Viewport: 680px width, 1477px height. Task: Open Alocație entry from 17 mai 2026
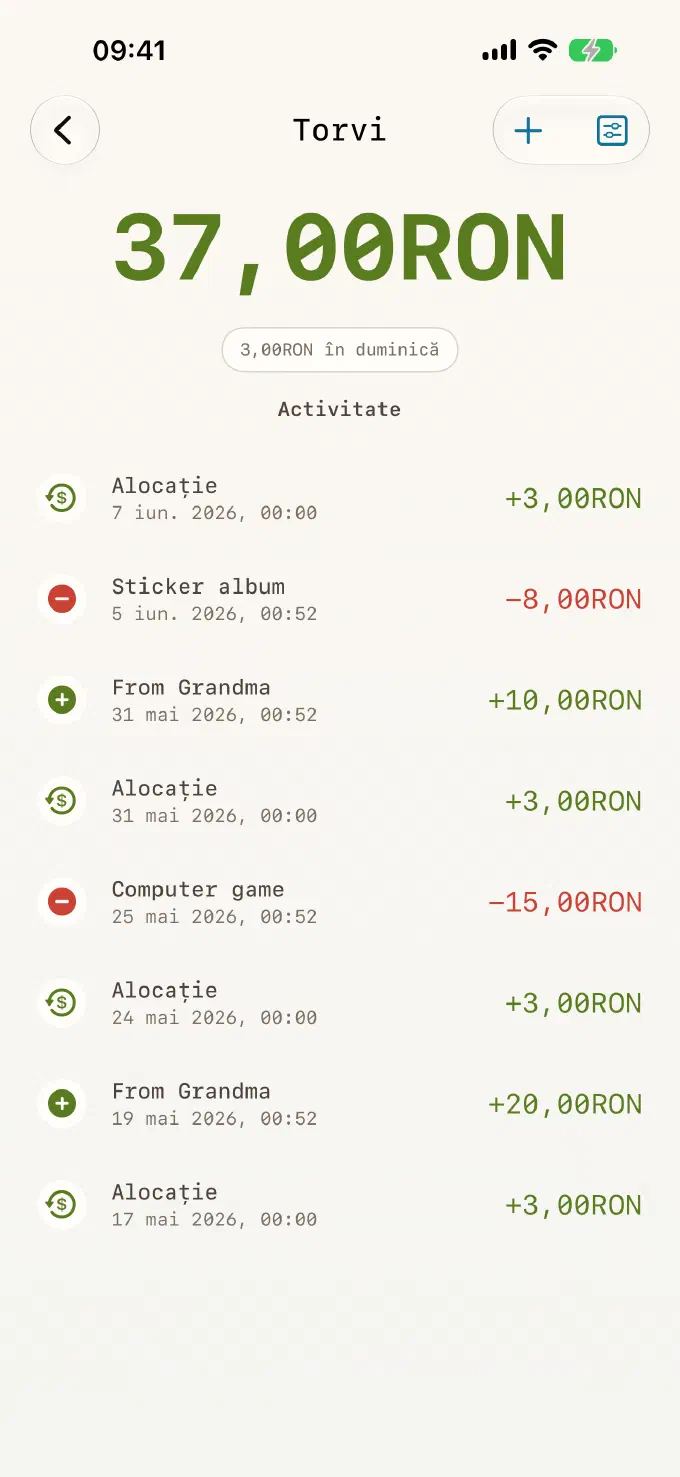[340, 1205]
